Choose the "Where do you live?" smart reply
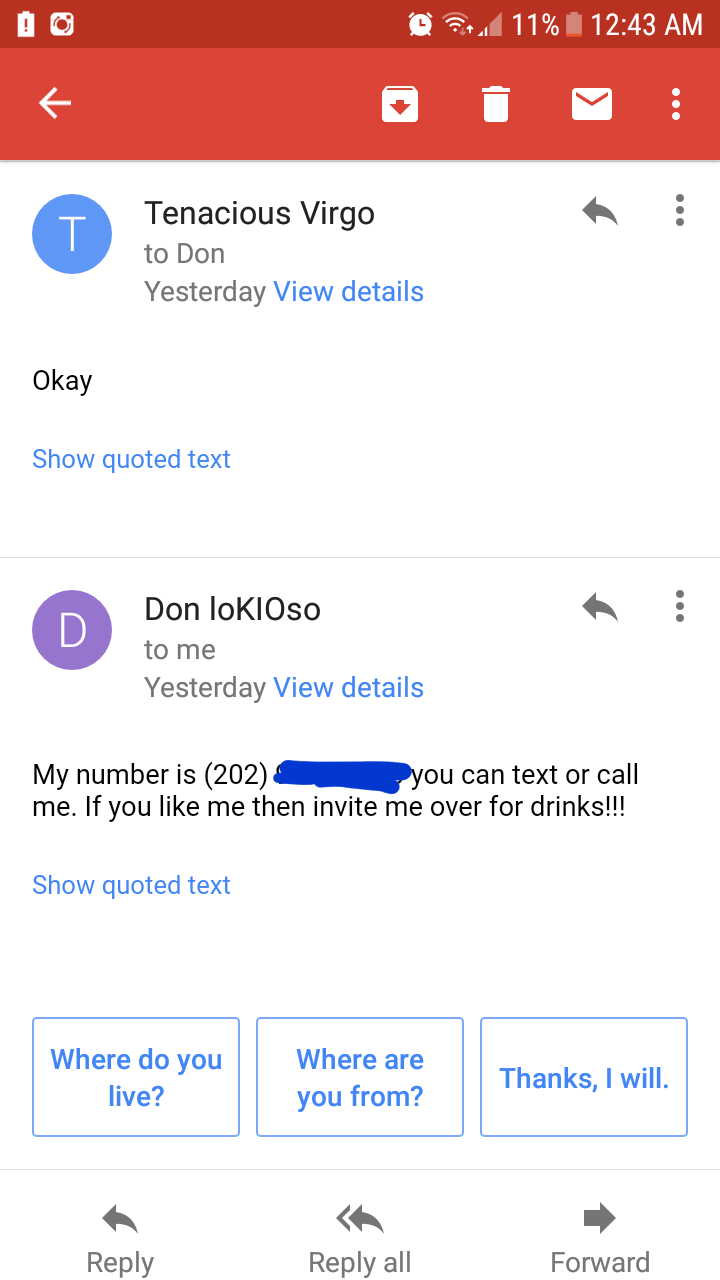The width and height of the screenshot is (720, 1280). (x=136, y=1077)
